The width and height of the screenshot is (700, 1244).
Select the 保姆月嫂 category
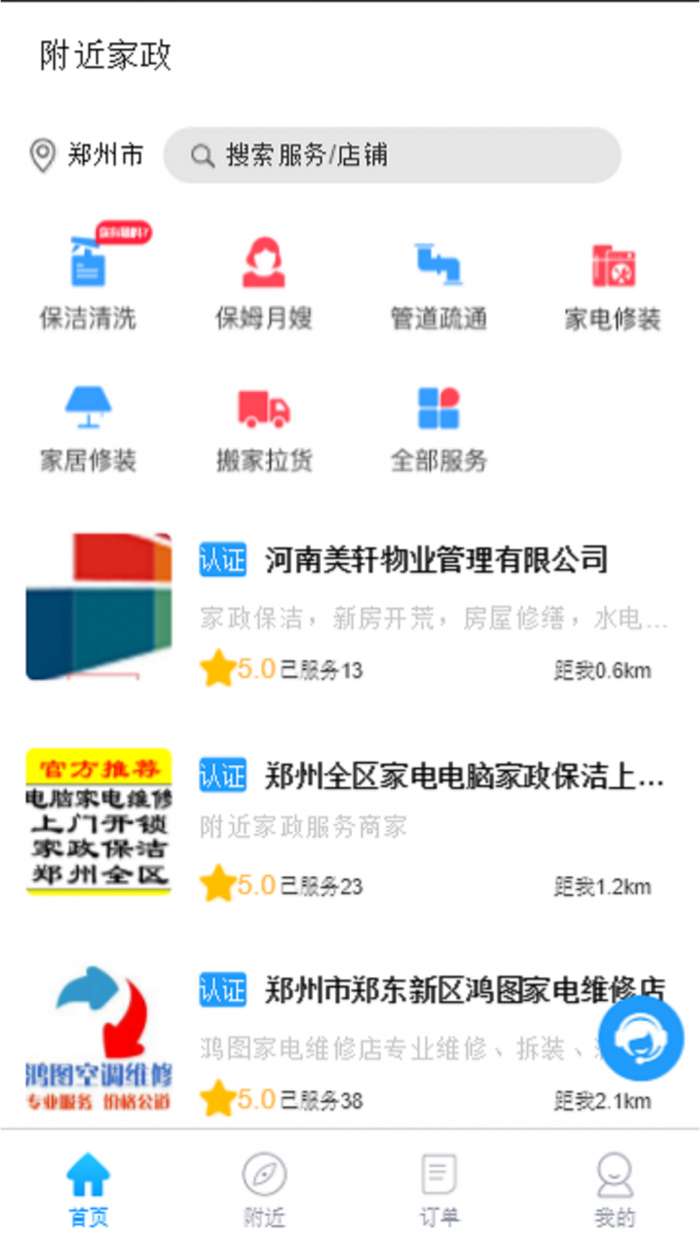(x=264, y=281)
